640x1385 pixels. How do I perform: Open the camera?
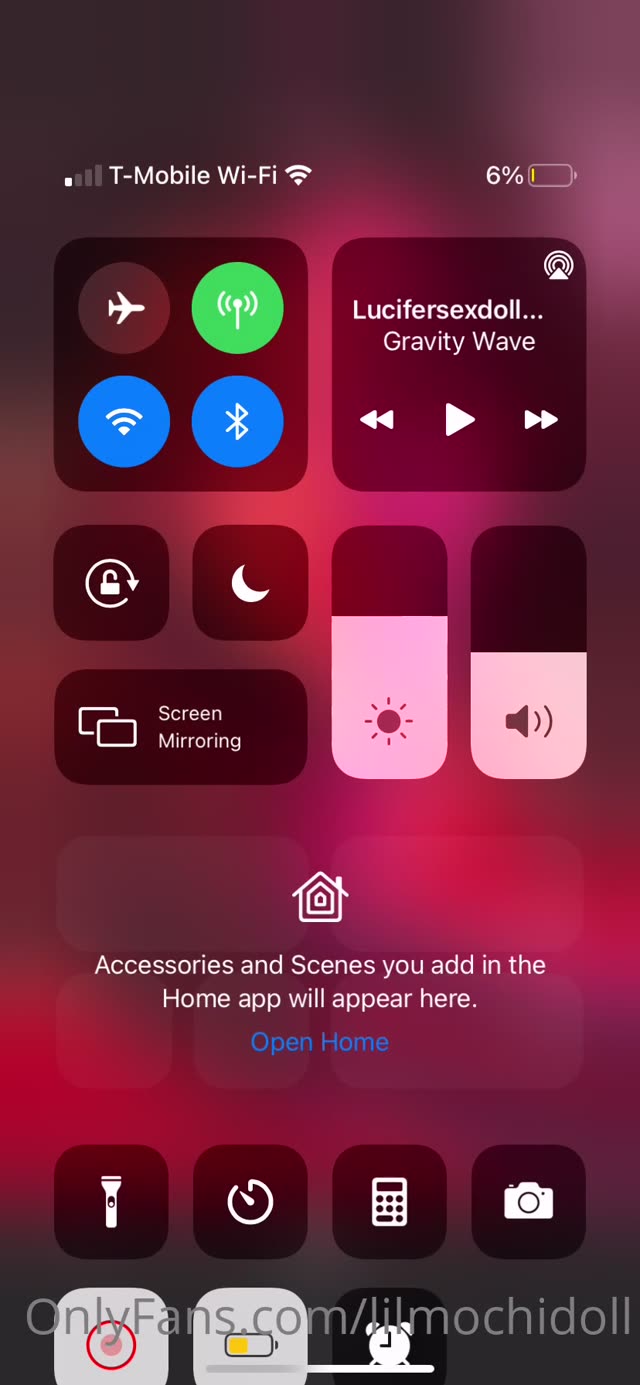coord(528,1201)
